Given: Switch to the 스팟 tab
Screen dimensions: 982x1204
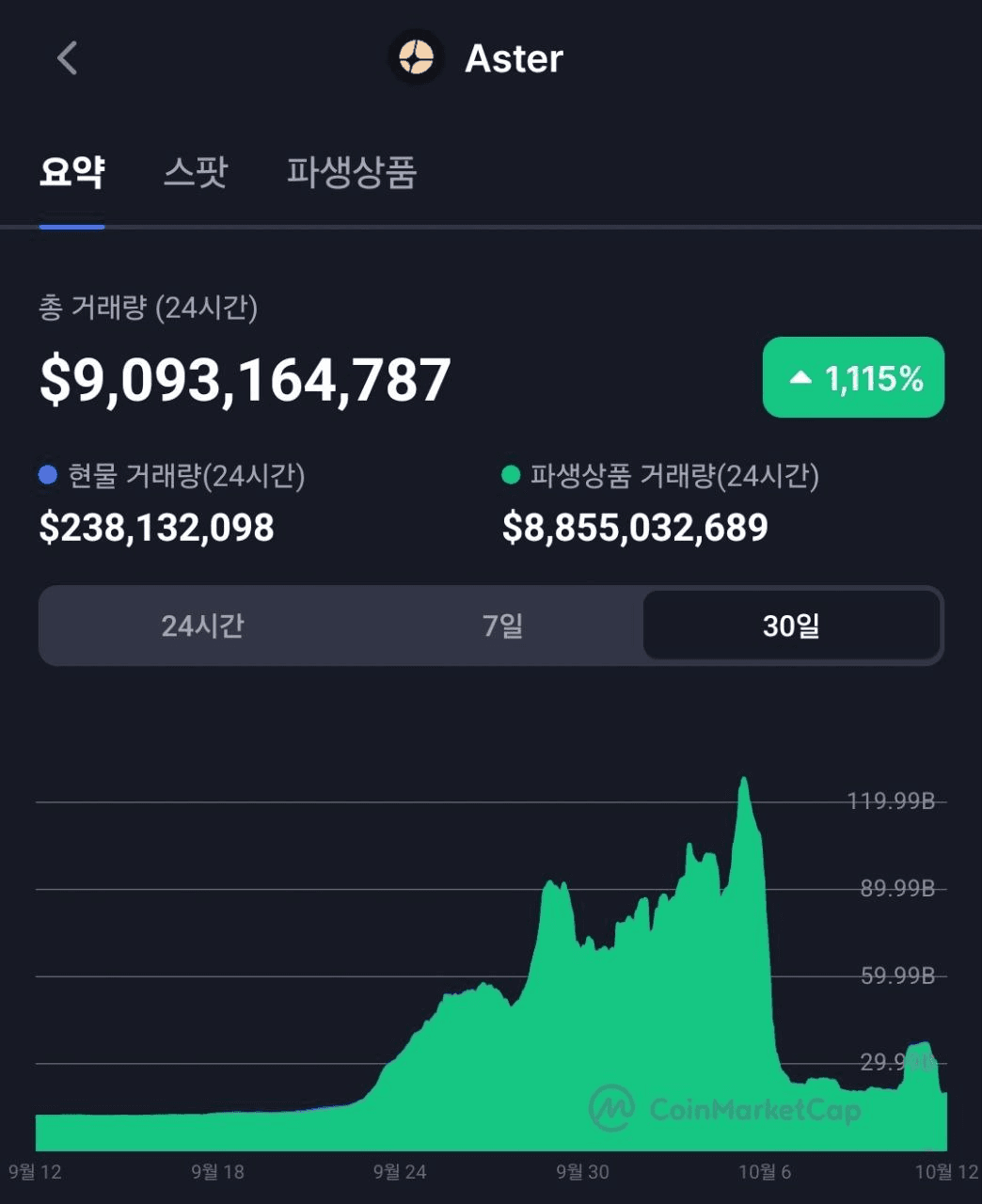Looking at the screenshot, I should pyautogui.click(x=196, y=172).
